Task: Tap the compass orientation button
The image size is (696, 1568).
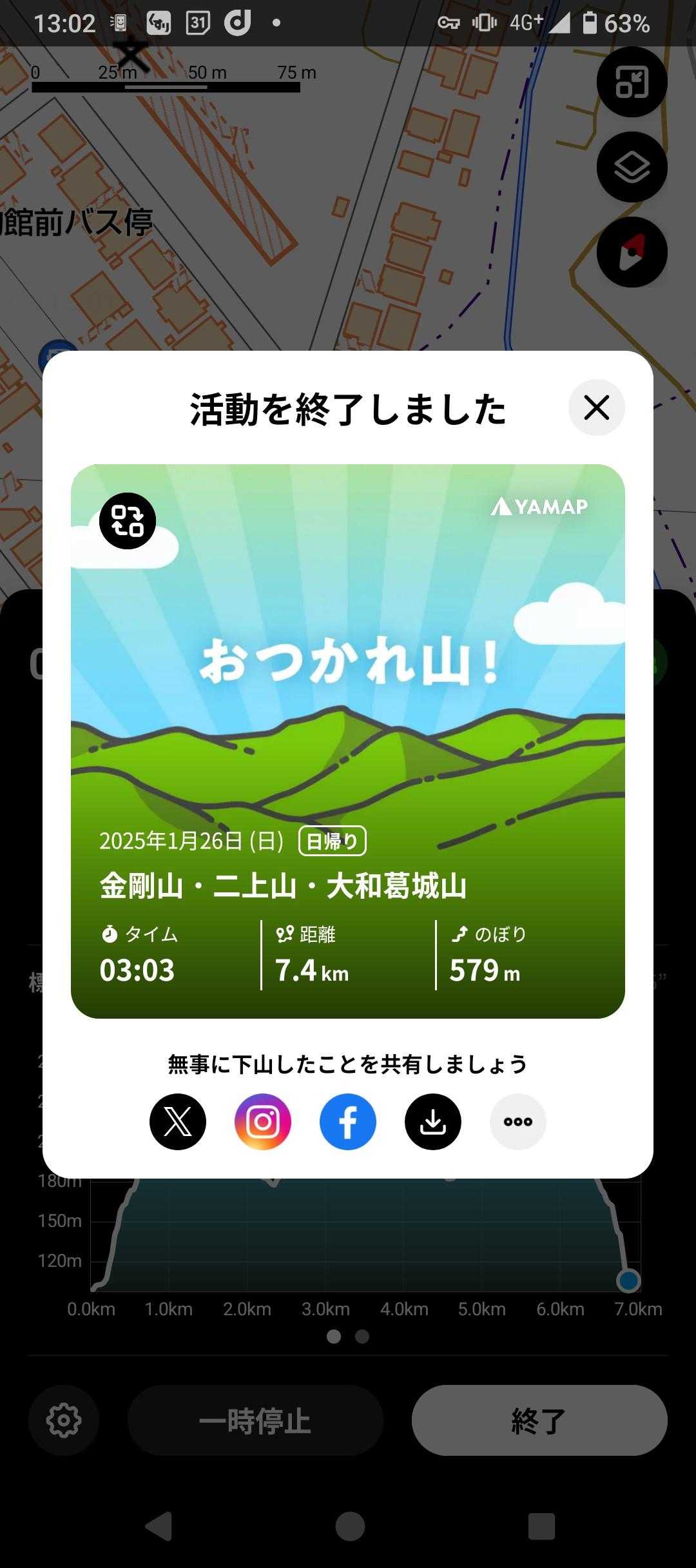Action: [x=632, y=252]
